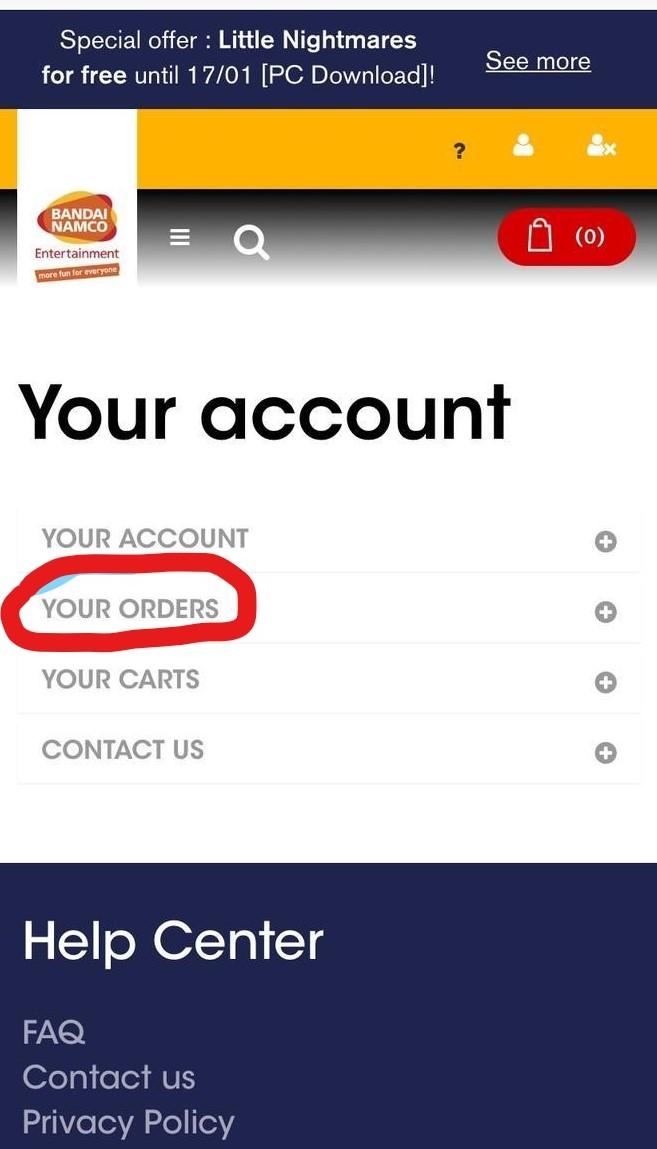Open the search magnifier
Image resolution: width=657 pixels, height=1149 pixels.
click(x=251, y=241)
